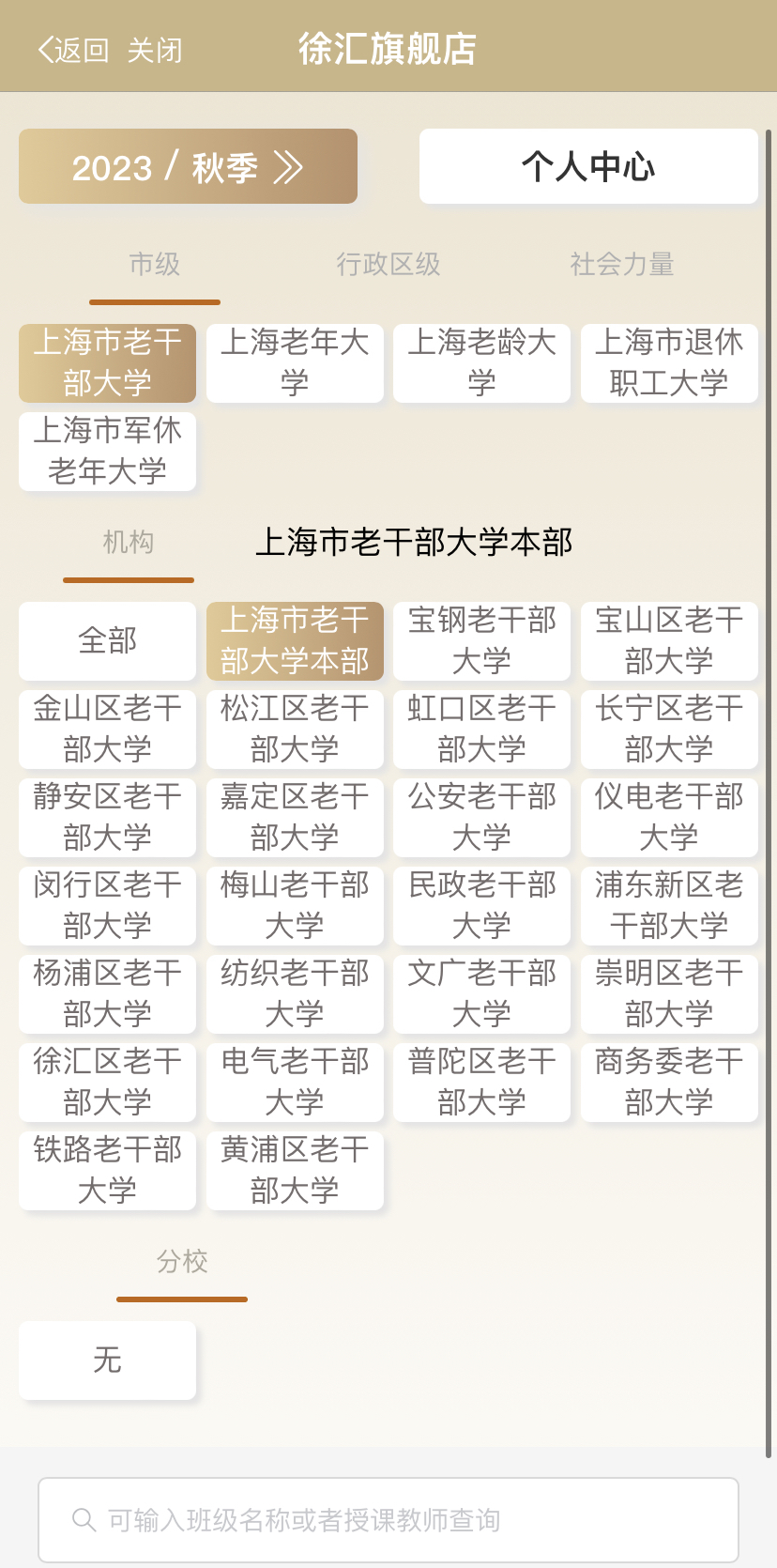The image size is (777, 1568).
Task: Select 全部 under 机构
Action: click(107, 641)
